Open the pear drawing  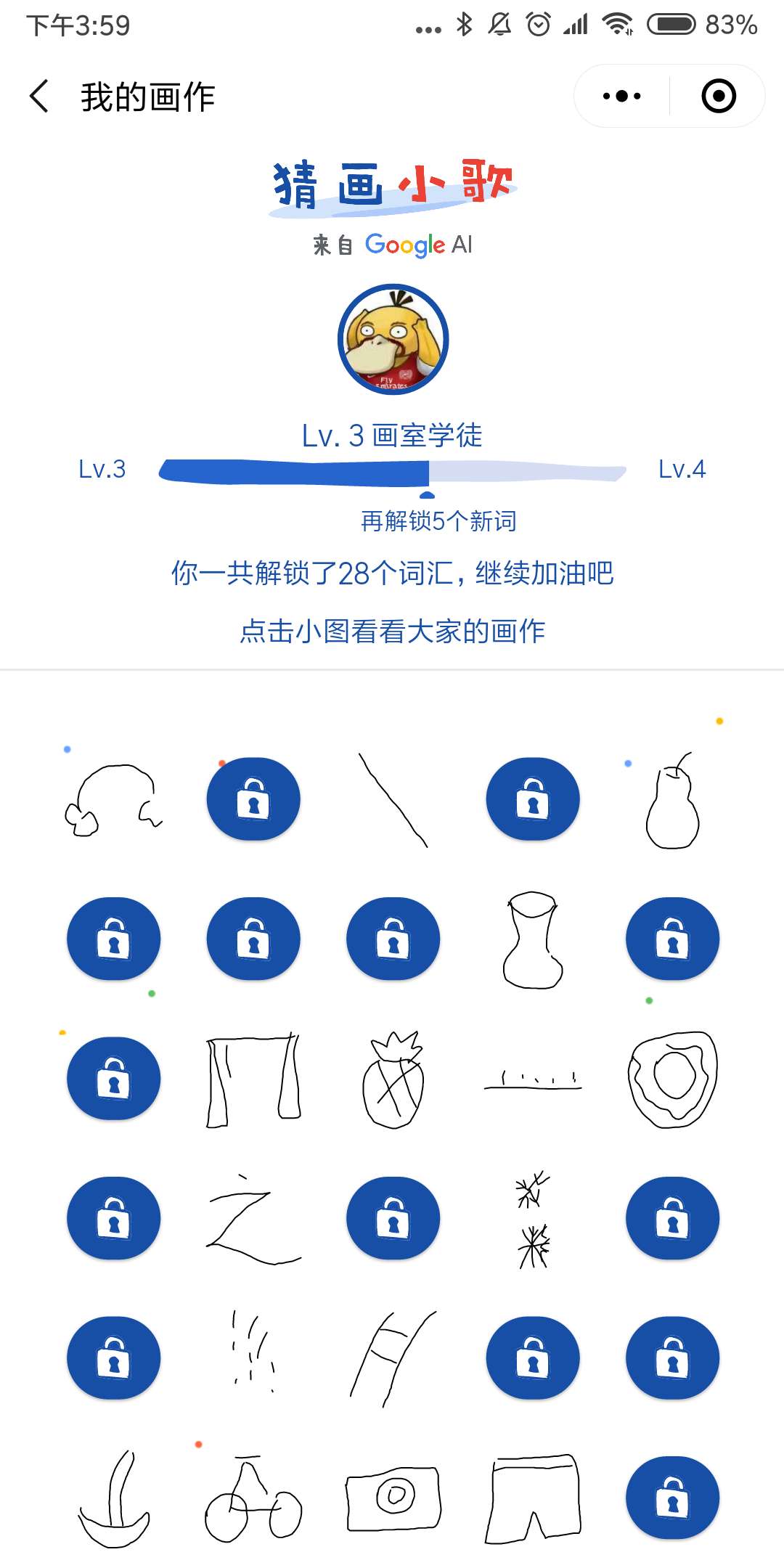pyautogui.click(x=673, y=800)
